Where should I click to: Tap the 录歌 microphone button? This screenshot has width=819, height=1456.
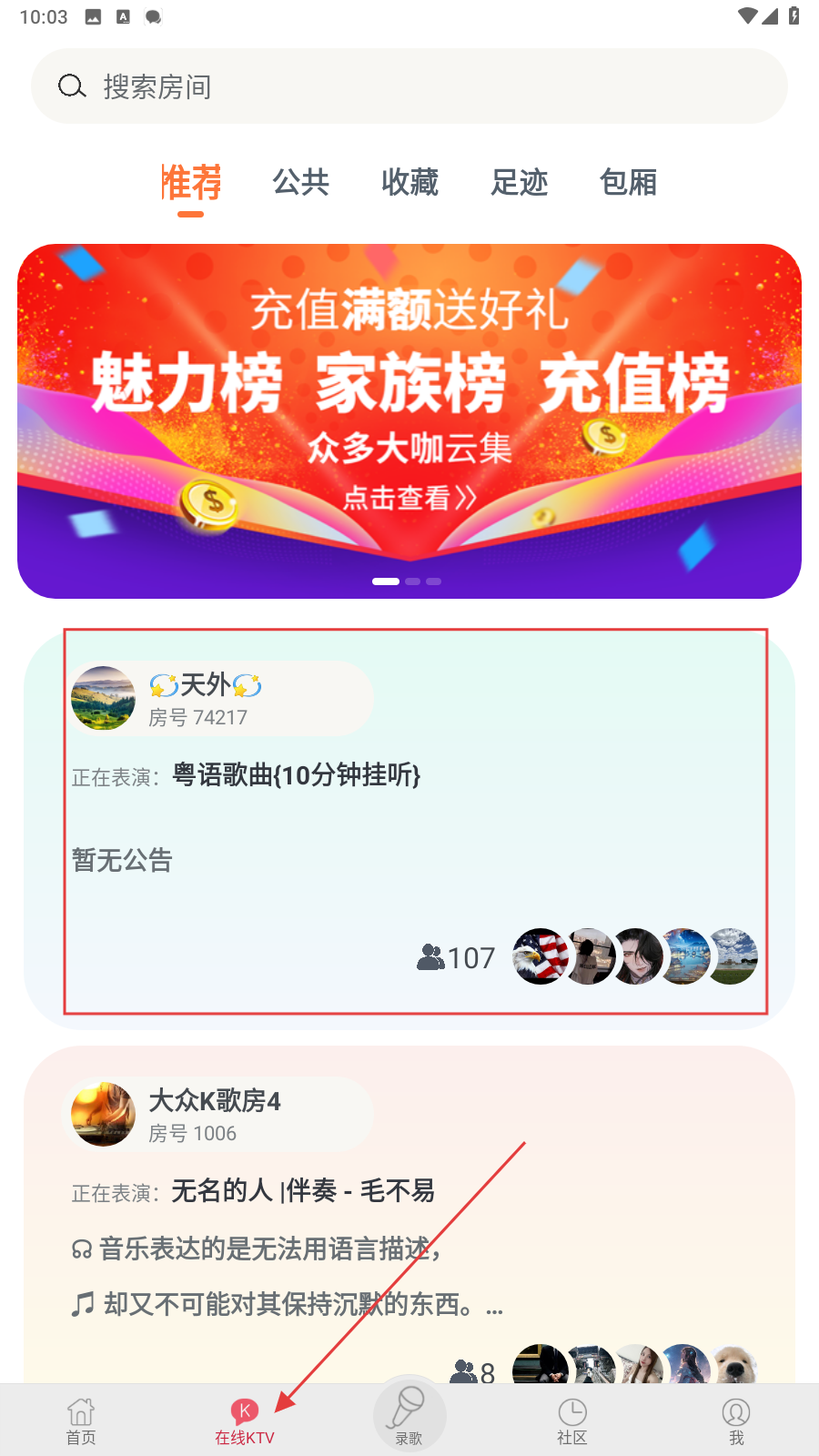[409, 1416]
